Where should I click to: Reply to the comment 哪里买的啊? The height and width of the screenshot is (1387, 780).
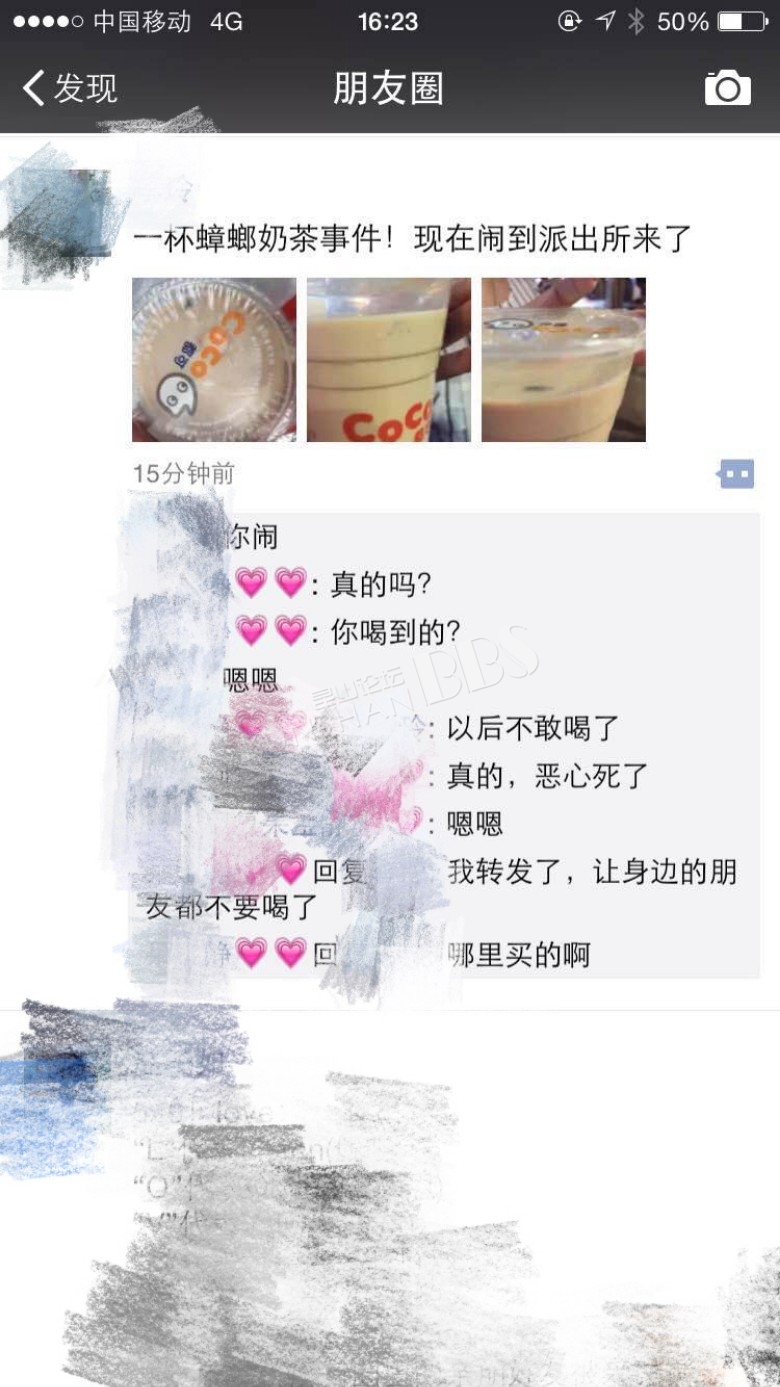pos(520,954)
